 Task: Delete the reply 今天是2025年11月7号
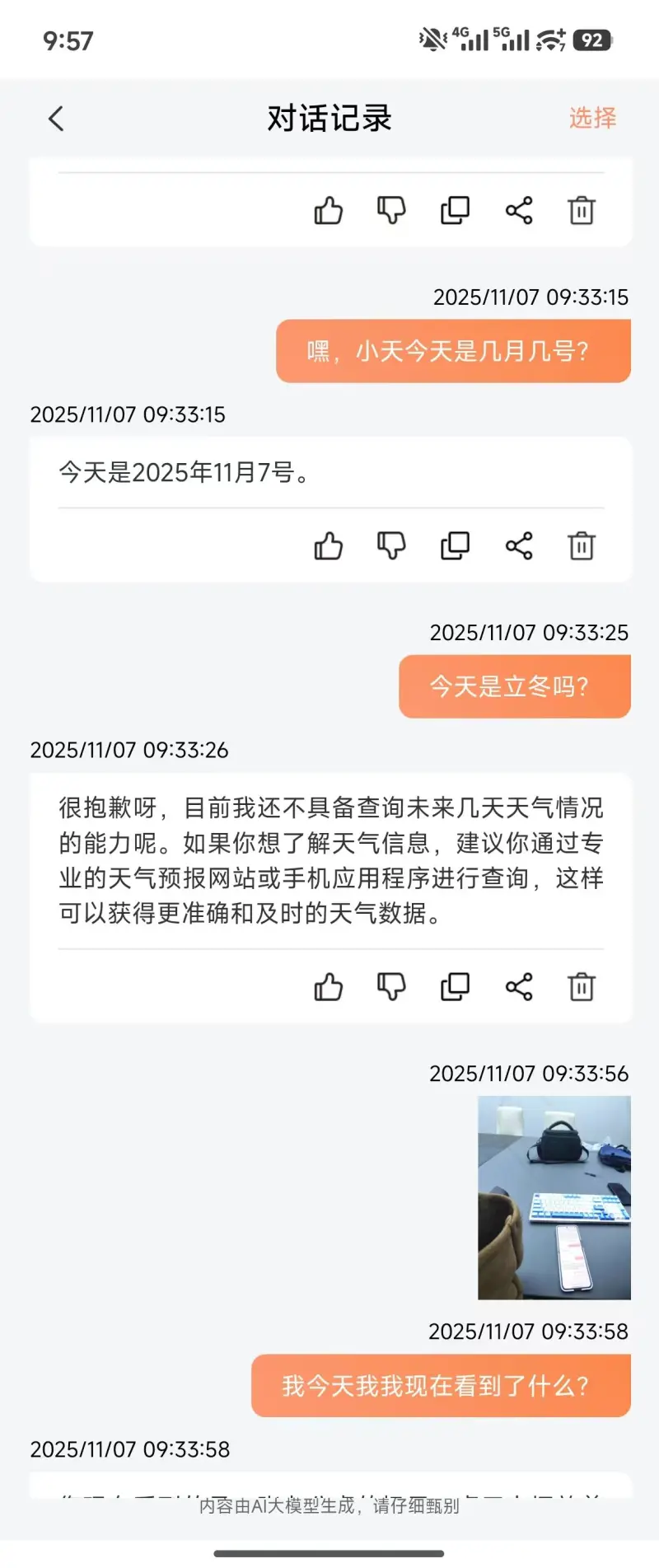582,545
